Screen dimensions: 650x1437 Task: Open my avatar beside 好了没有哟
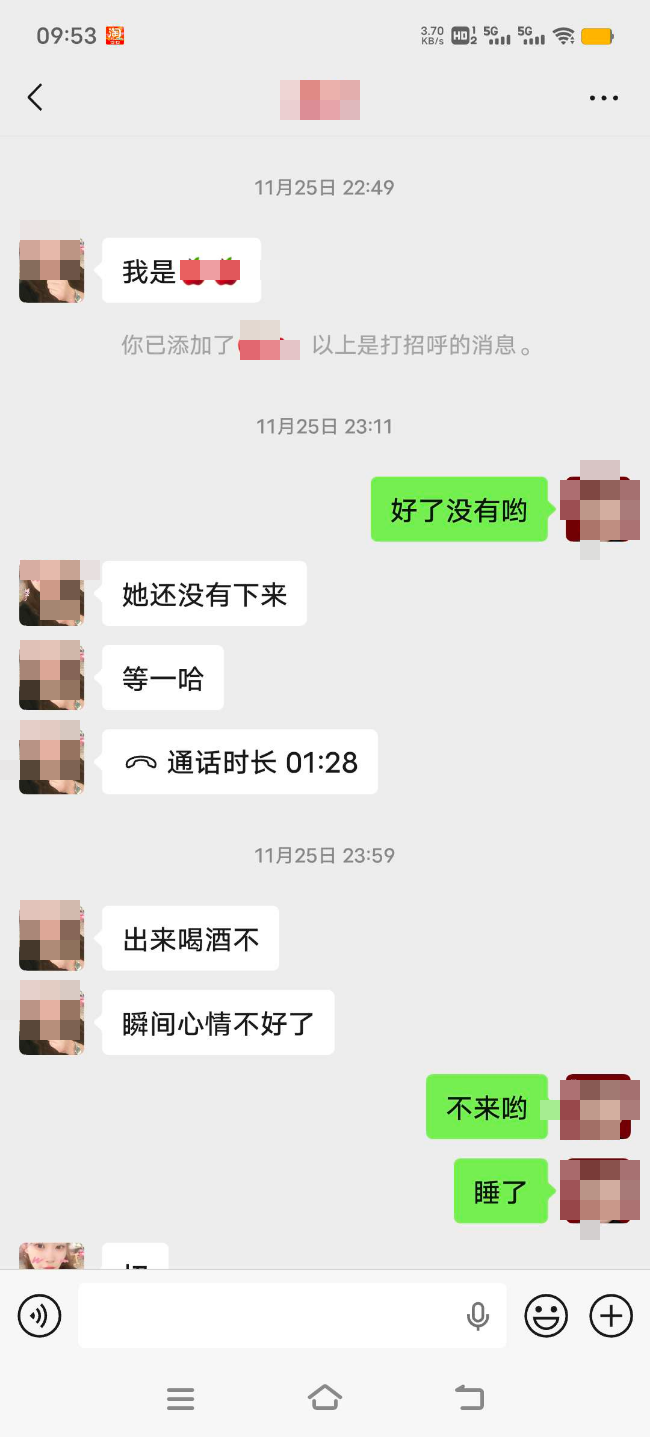599,509
